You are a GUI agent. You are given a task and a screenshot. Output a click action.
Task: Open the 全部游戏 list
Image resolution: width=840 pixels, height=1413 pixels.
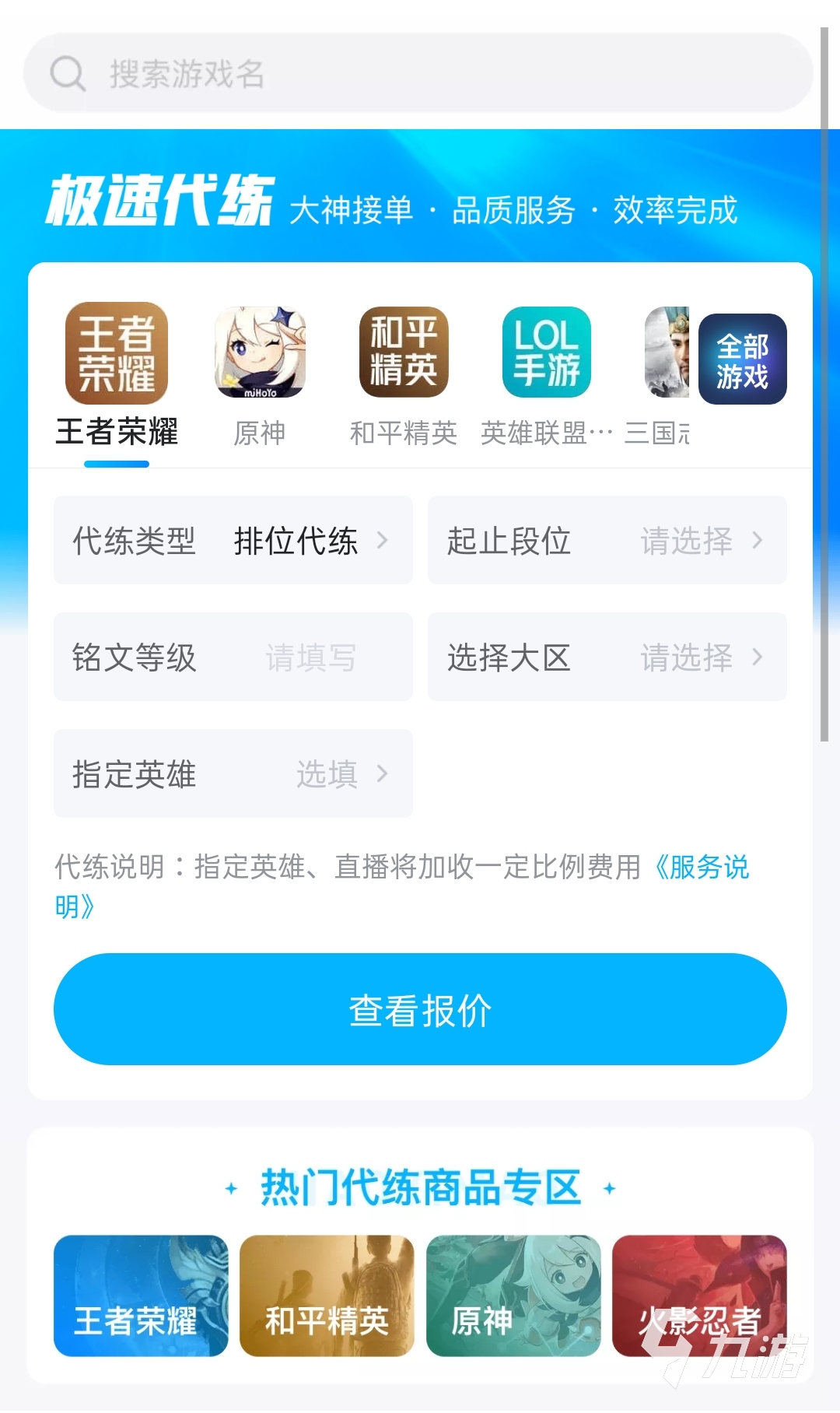[x=742, y=359]
